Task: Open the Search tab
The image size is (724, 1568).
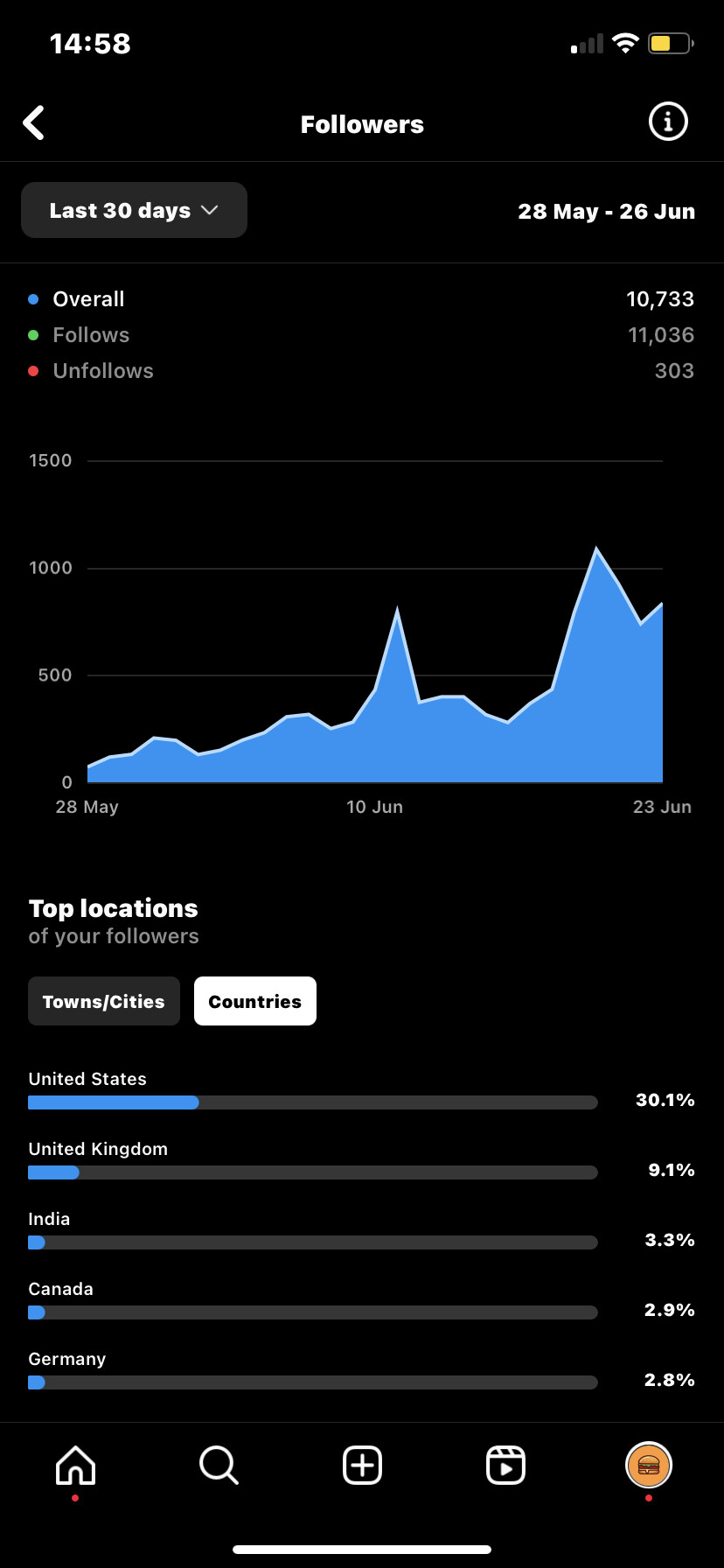Action: (x=219, y=1465)
